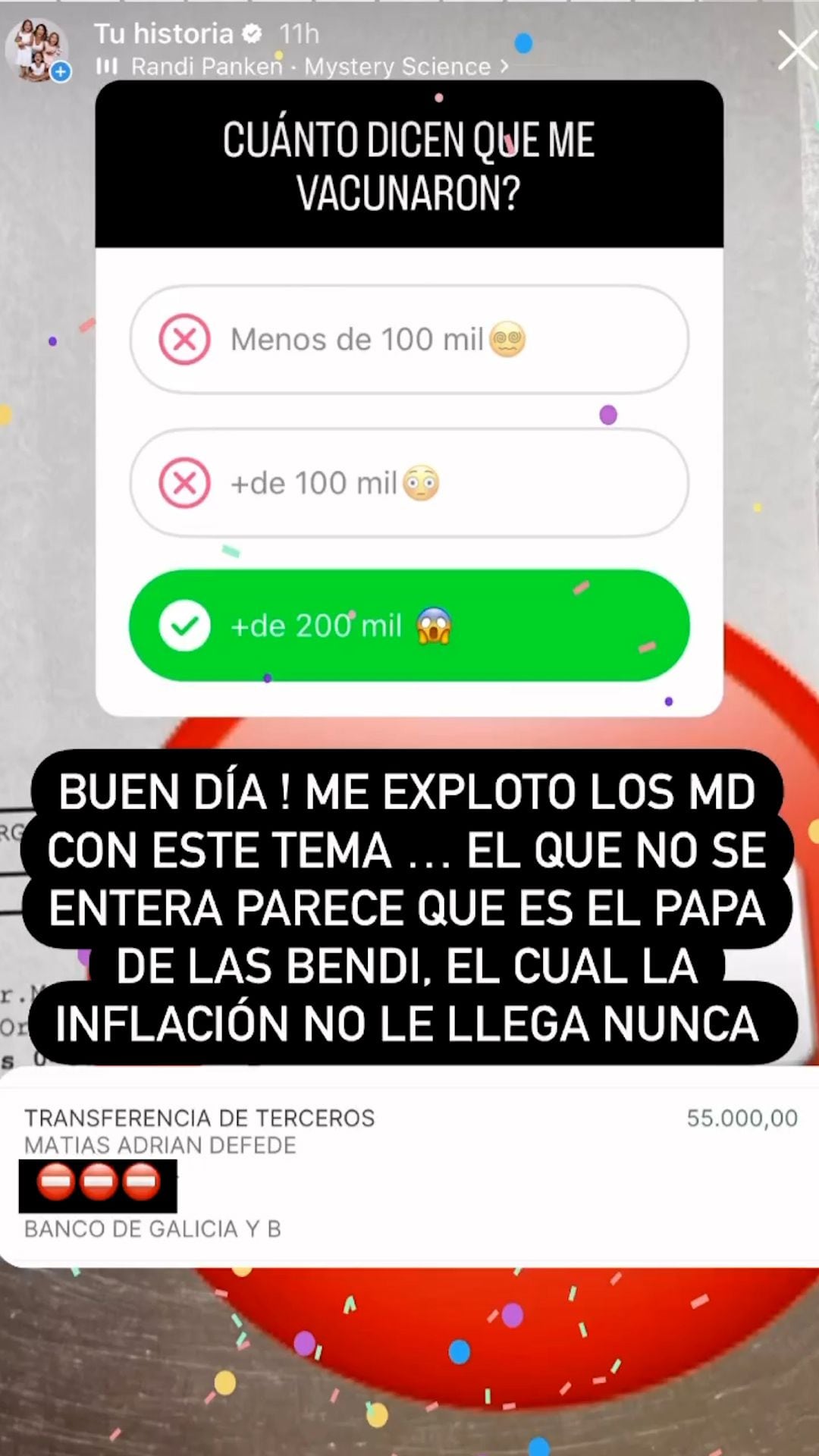The height and width of the screenshot is (1456, 819).
Task: Choose the quiz answer +de 100 mil
Action: click(x=409, y=483)
